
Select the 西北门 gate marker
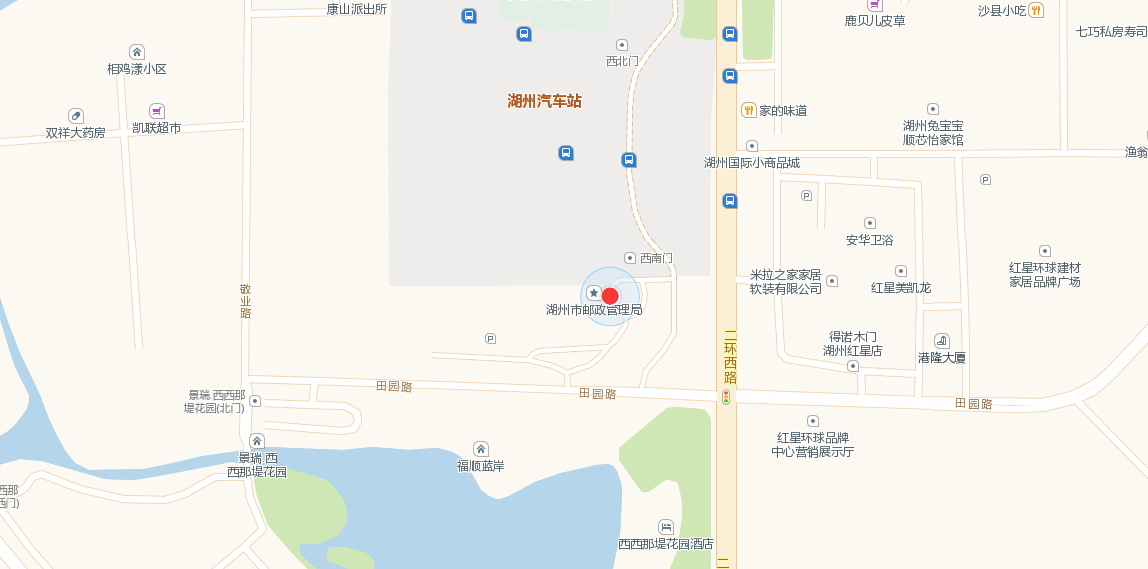pos(622,45)
